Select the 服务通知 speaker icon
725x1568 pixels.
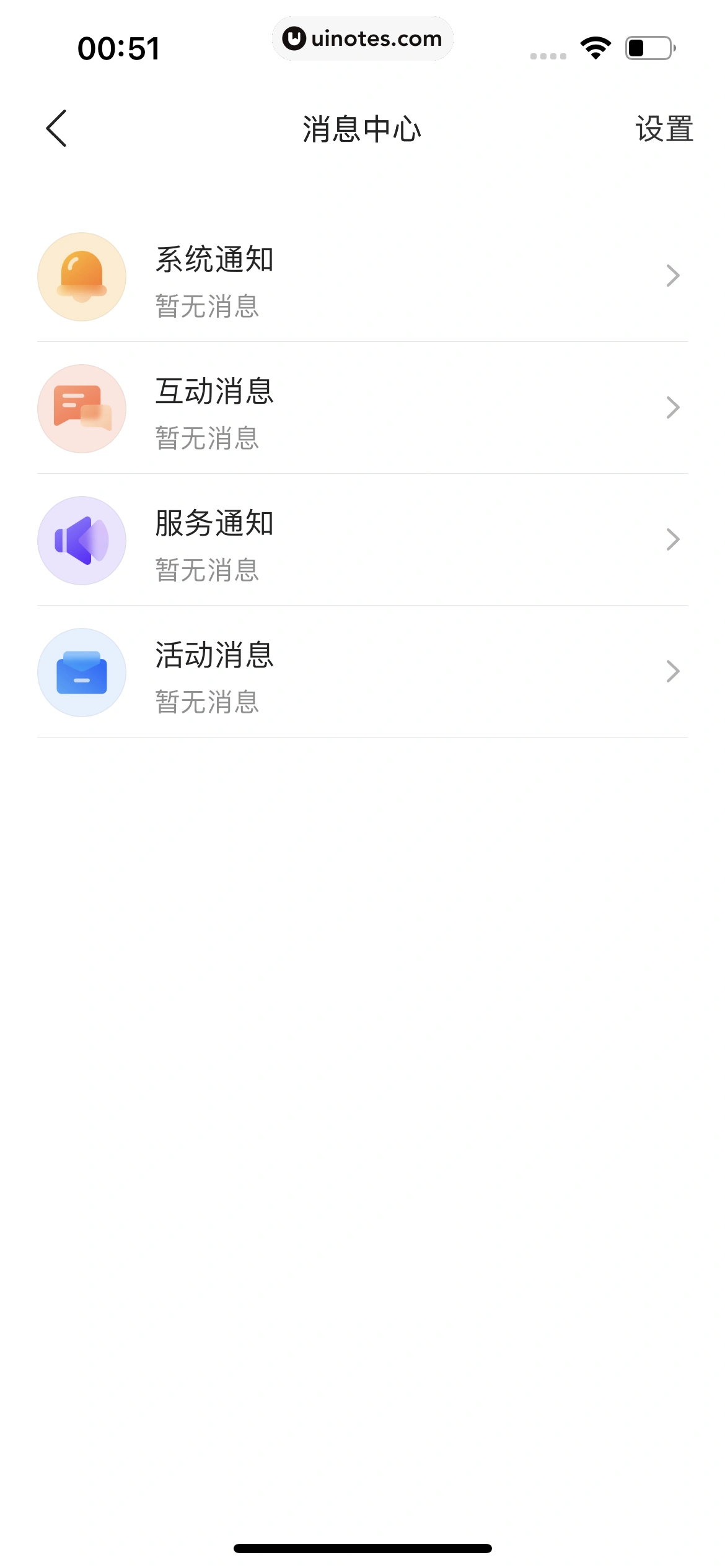point(81,541)
